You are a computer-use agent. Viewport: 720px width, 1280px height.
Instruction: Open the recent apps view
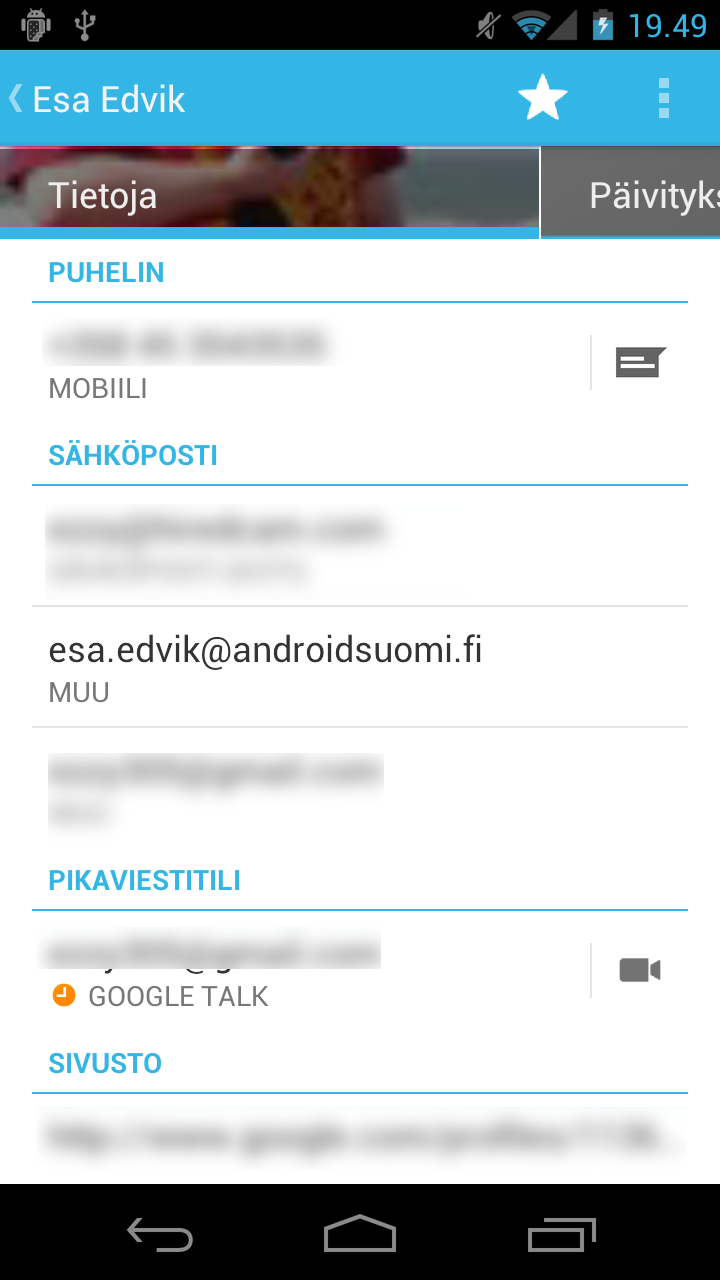pyautogui.click(x=560, y=1234)
